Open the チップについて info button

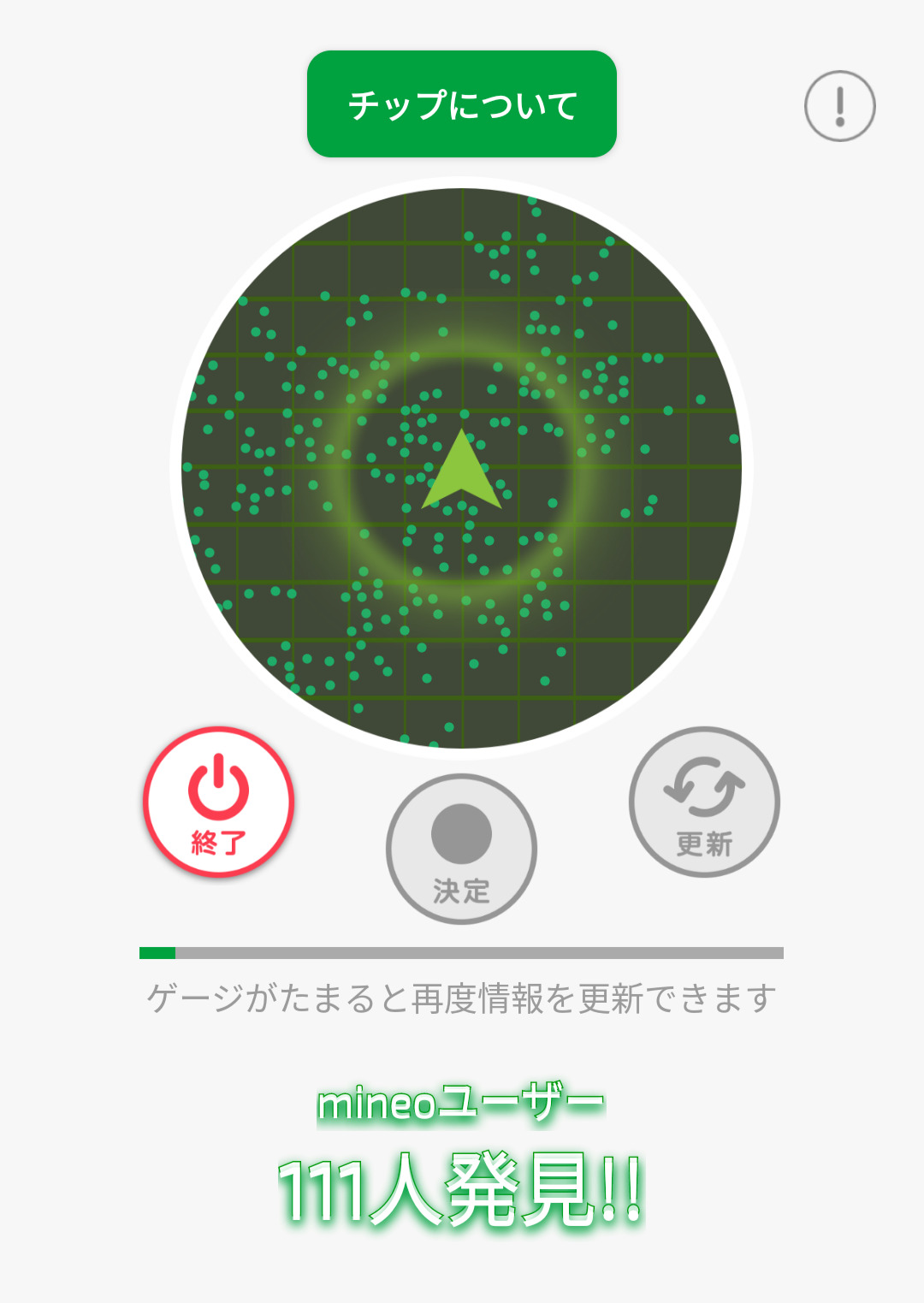pyautogui.click(x=461, y=104)
